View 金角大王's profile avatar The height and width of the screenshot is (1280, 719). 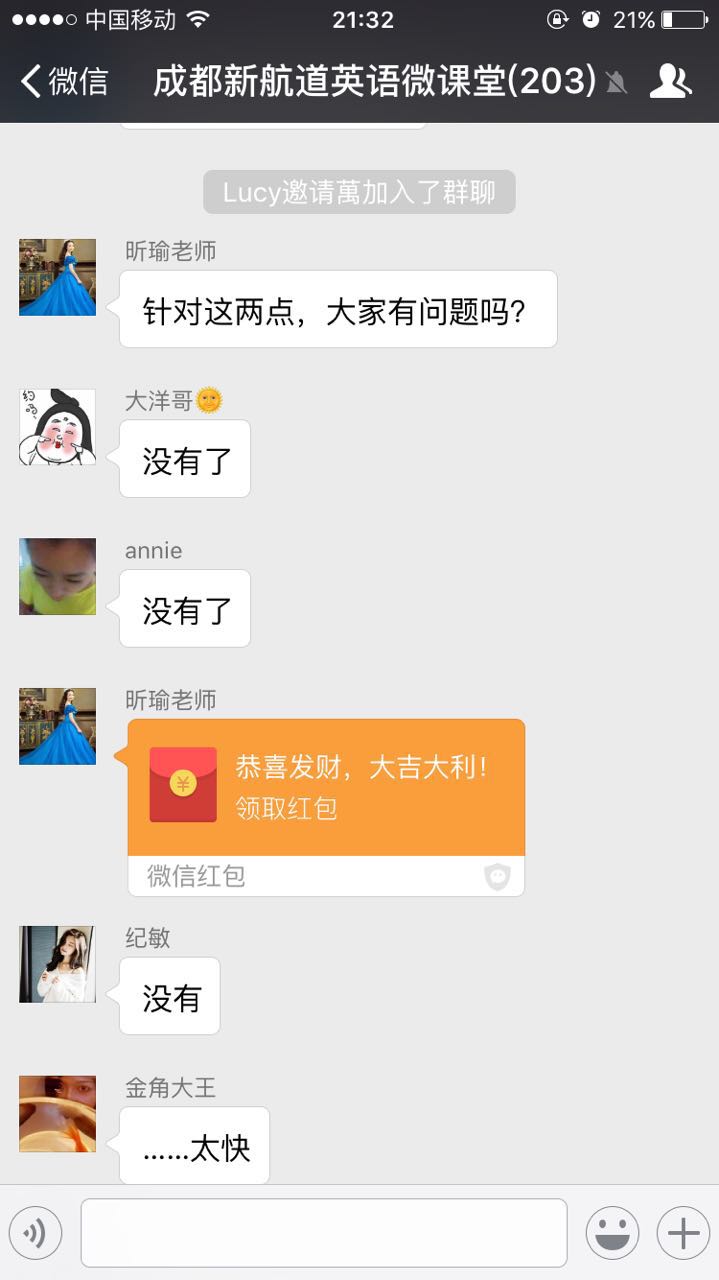click(58, 1114)
